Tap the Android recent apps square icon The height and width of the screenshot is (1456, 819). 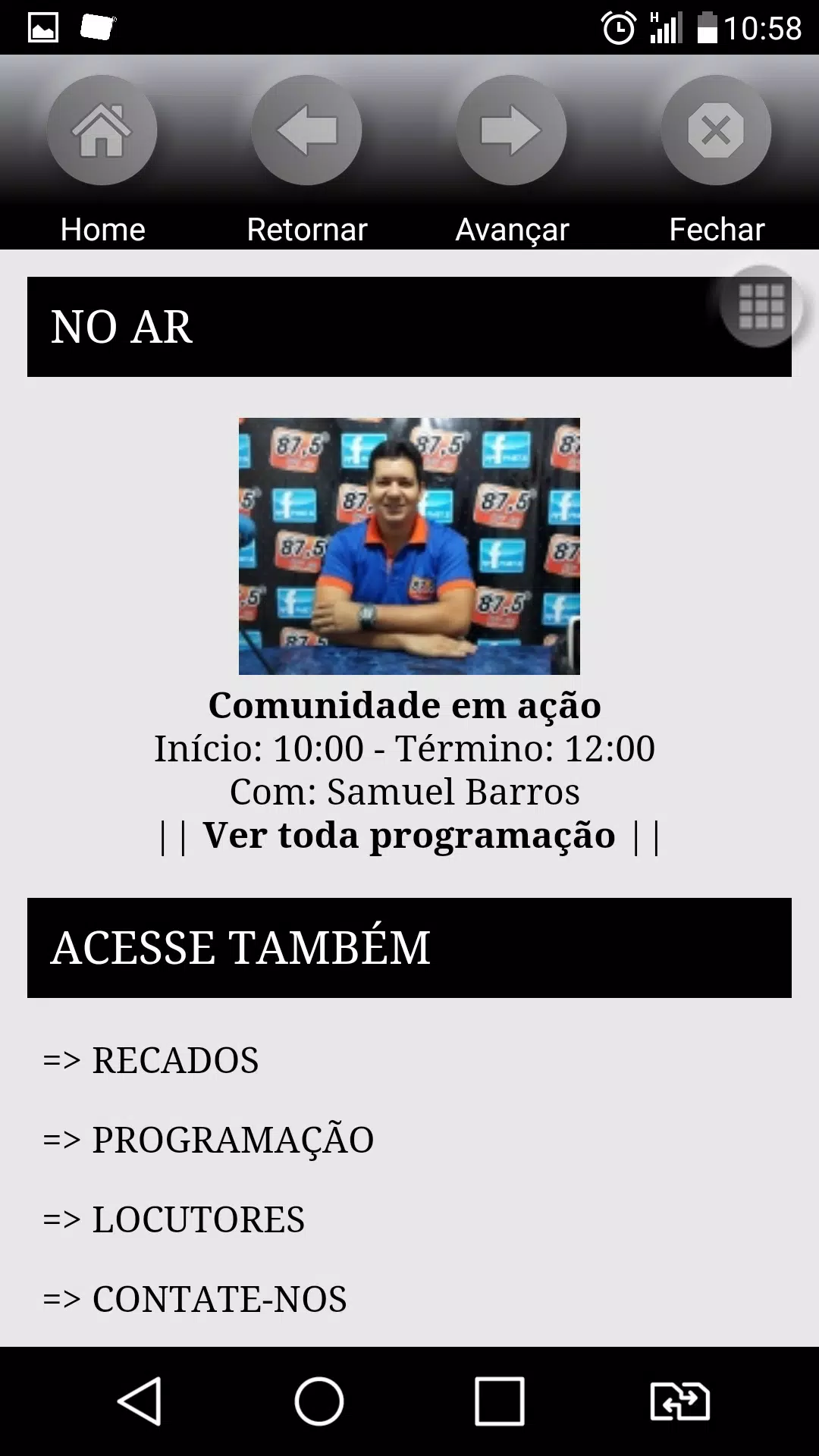click(x=500, y=1401)
